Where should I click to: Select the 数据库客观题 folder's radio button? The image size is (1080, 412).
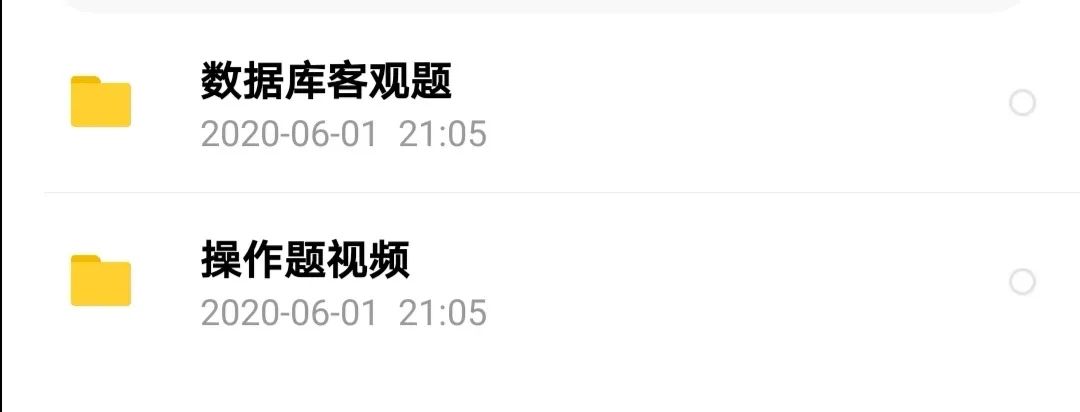click(1022, 103)
